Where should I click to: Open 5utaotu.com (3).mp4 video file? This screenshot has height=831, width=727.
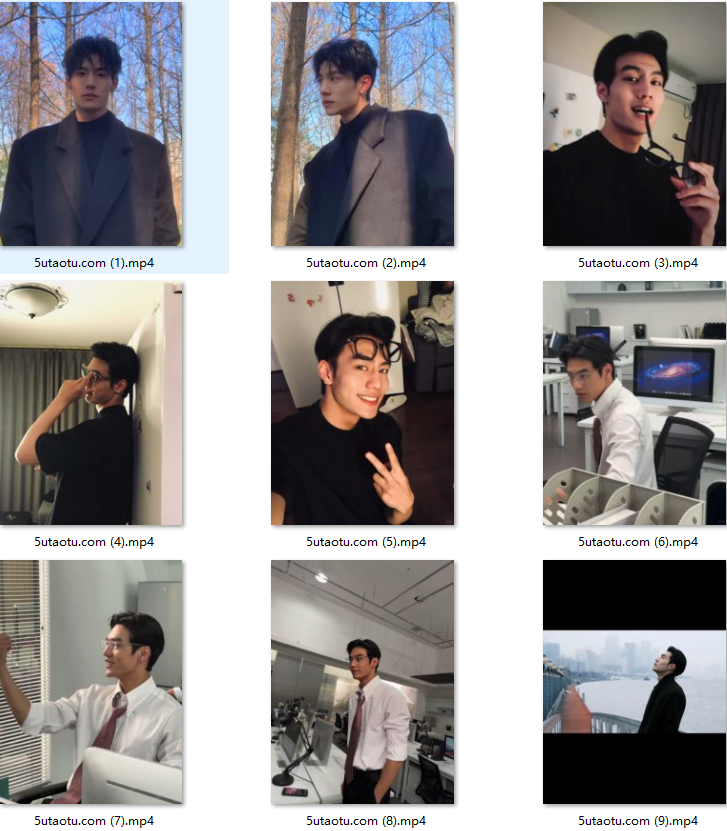634,124
